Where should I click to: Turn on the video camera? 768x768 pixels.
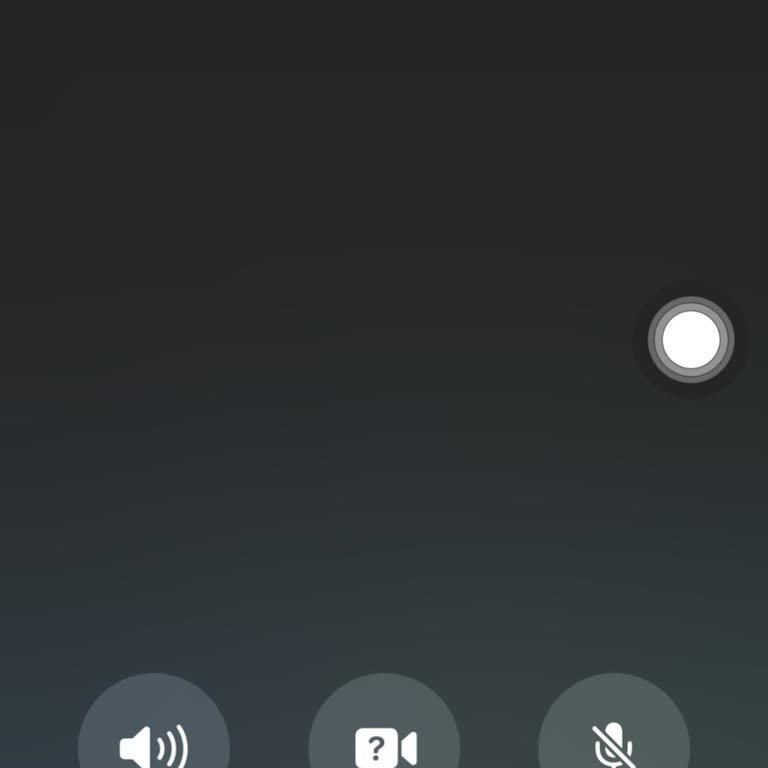click(x=385, y=742)
